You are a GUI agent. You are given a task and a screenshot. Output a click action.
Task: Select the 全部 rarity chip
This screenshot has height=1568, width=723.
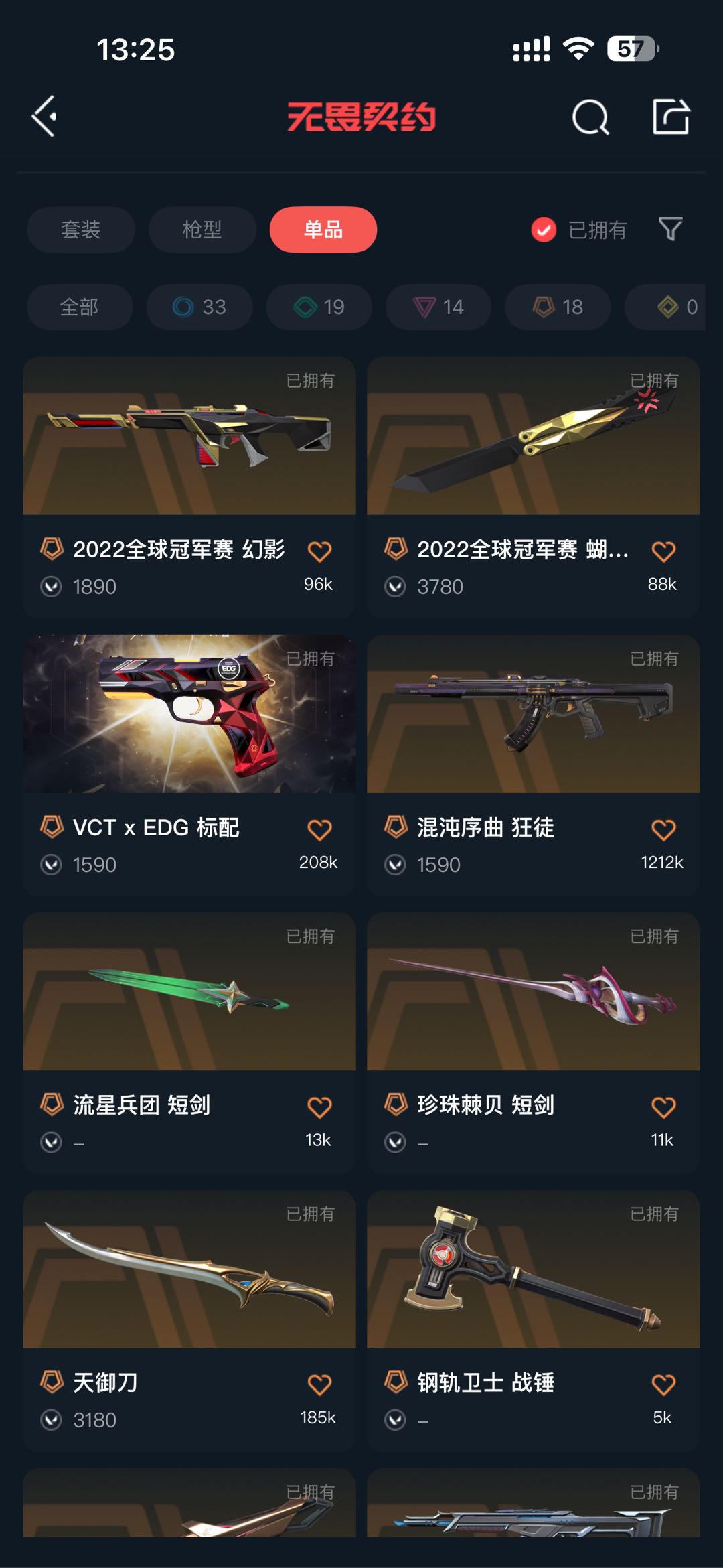click(79, 307)
